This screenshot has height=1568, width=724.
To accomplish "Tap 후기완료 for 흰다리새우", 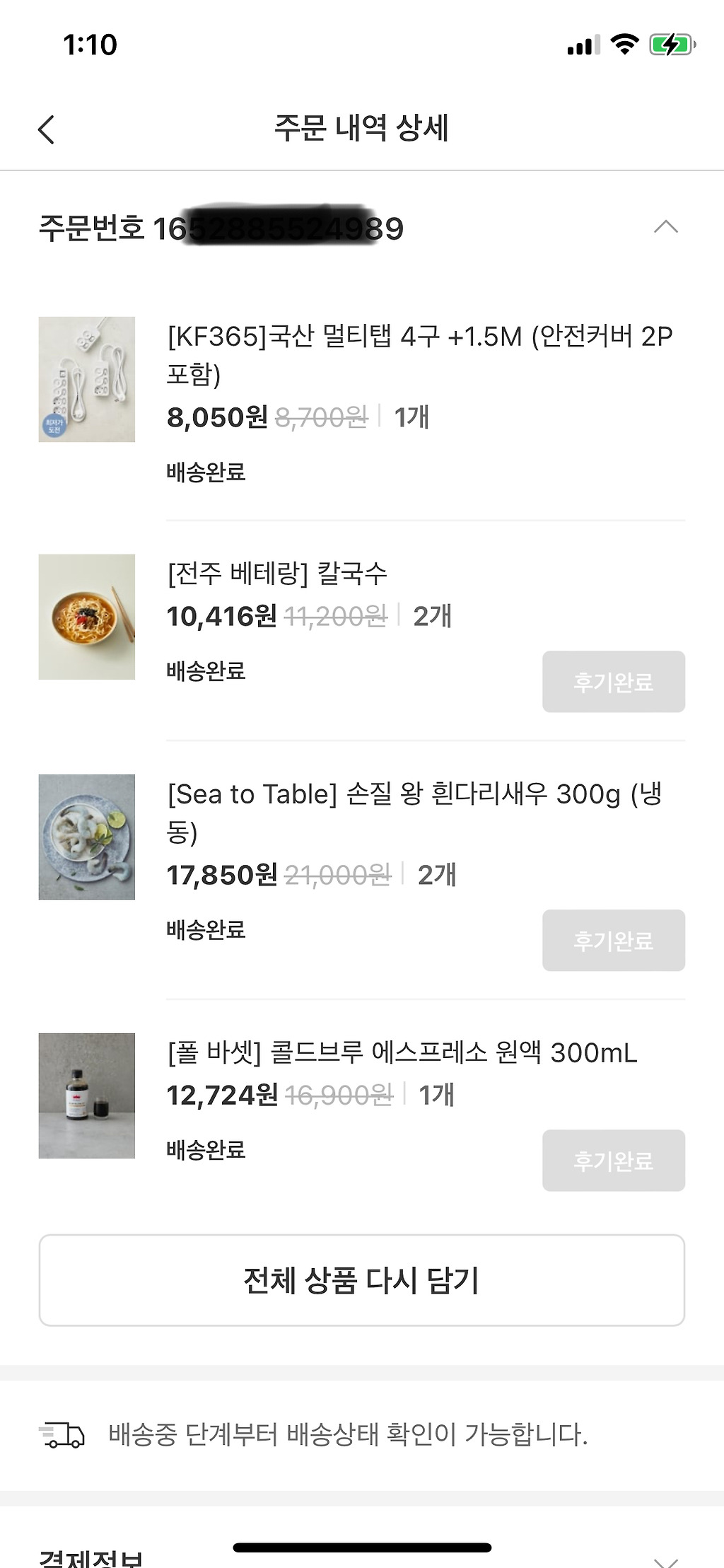I will click(613, 940).
